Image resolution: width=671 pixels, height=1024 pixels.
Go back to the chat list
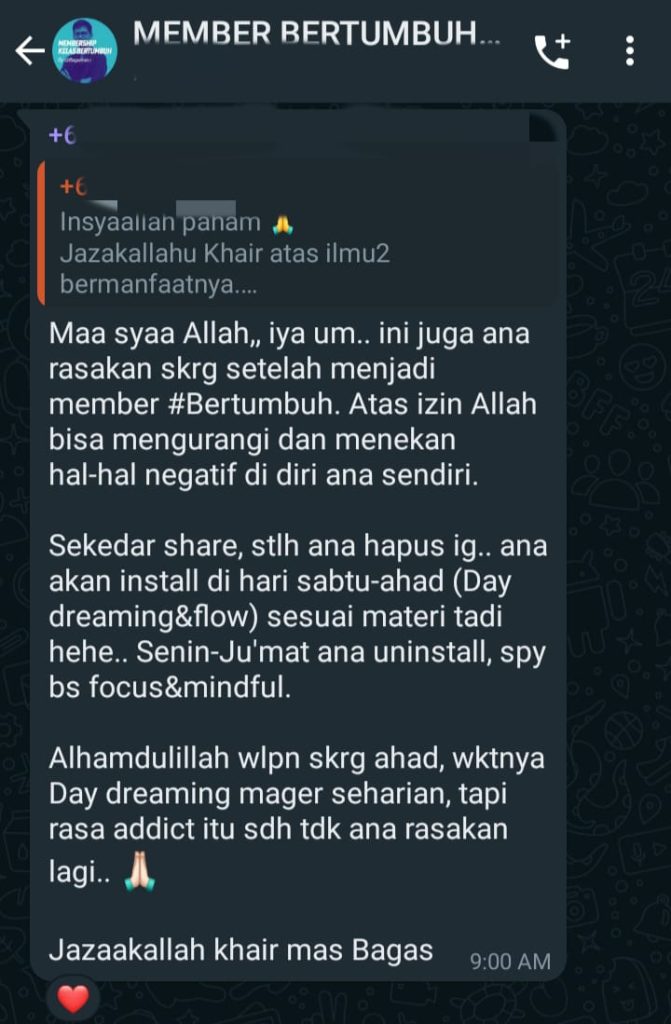point(28,51)
